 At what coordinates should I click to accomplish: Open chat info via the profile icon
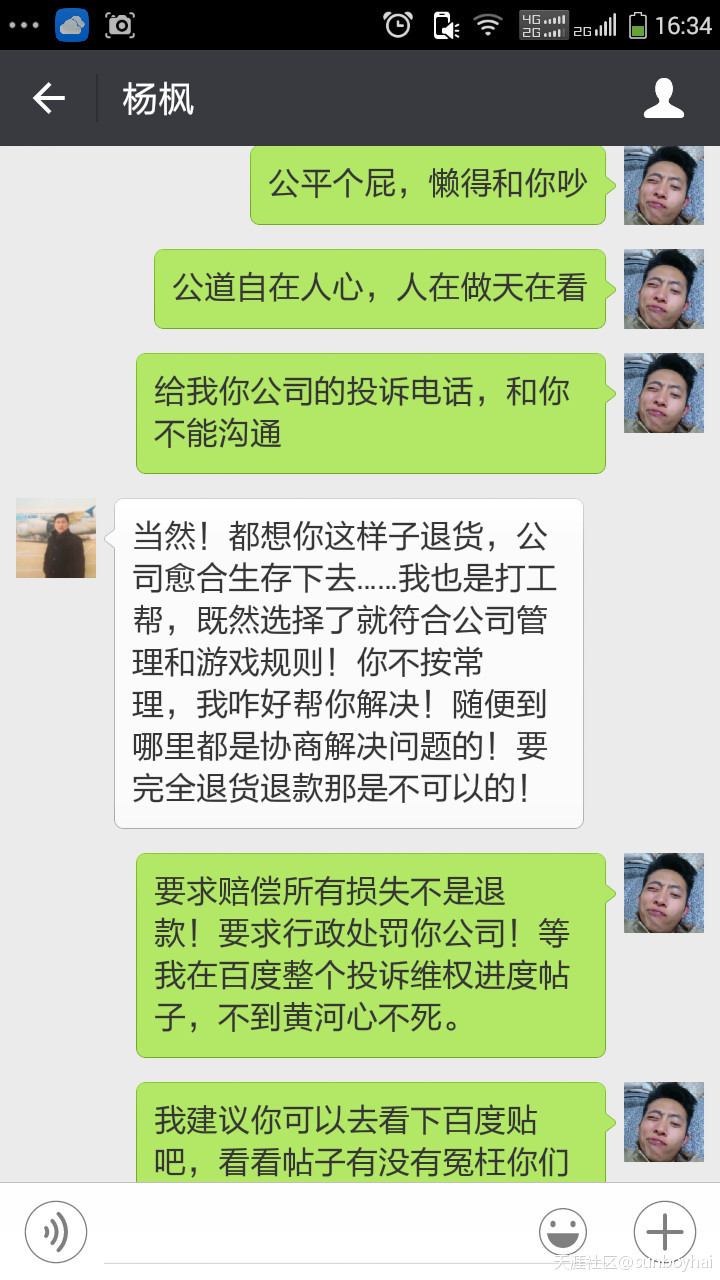(x=663, y=98)
